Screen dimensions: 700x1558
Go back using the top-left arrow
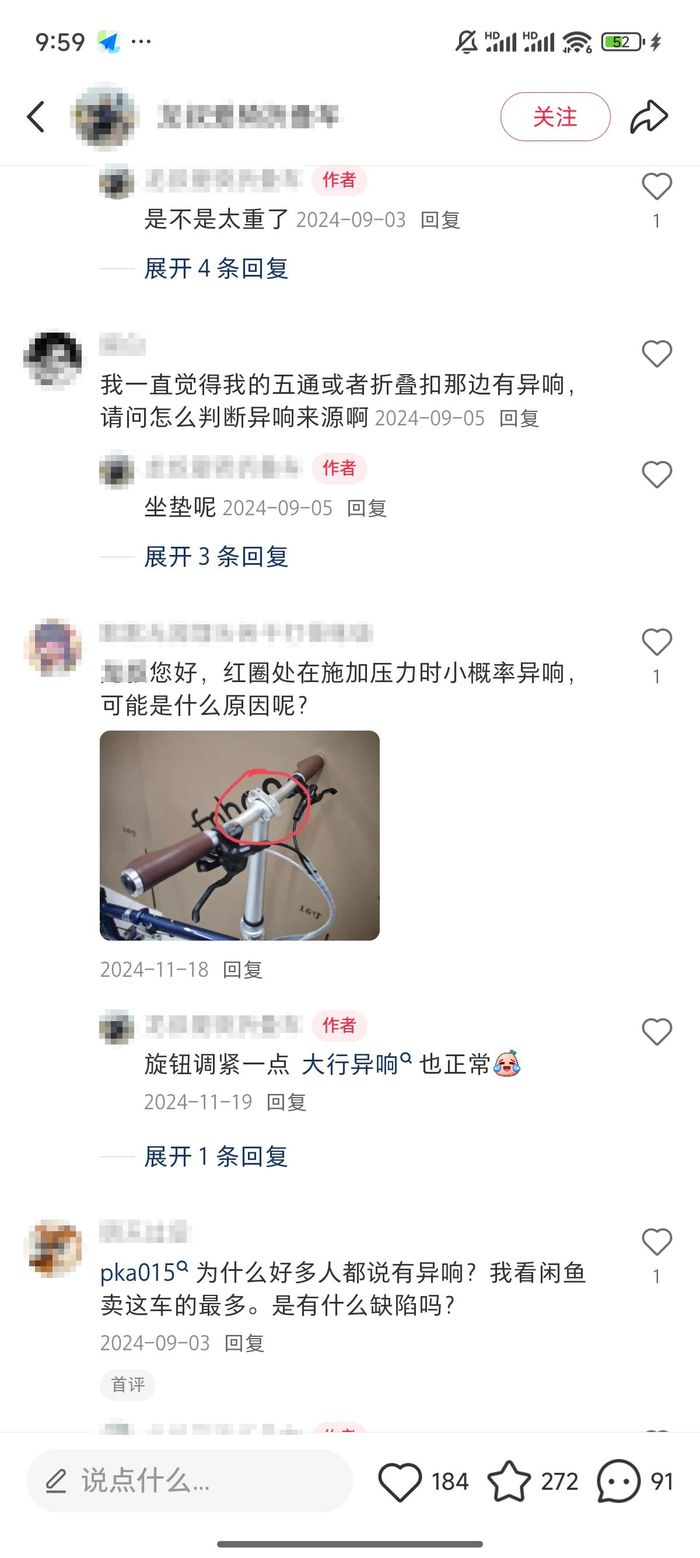(36, 117)
